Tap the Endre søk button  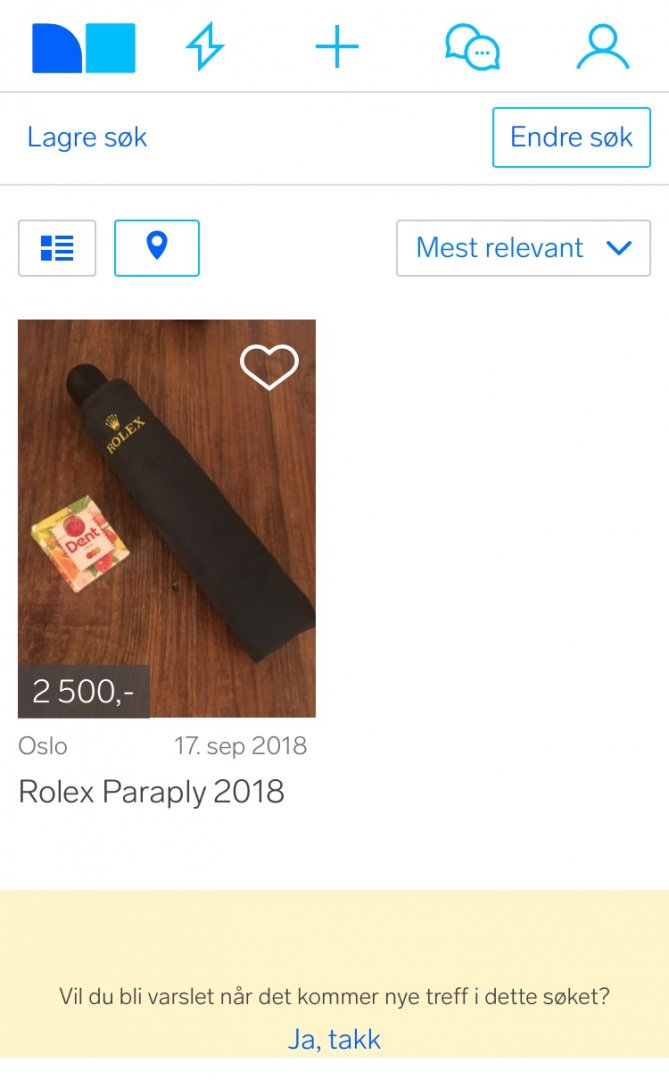[x=571, y=138]
